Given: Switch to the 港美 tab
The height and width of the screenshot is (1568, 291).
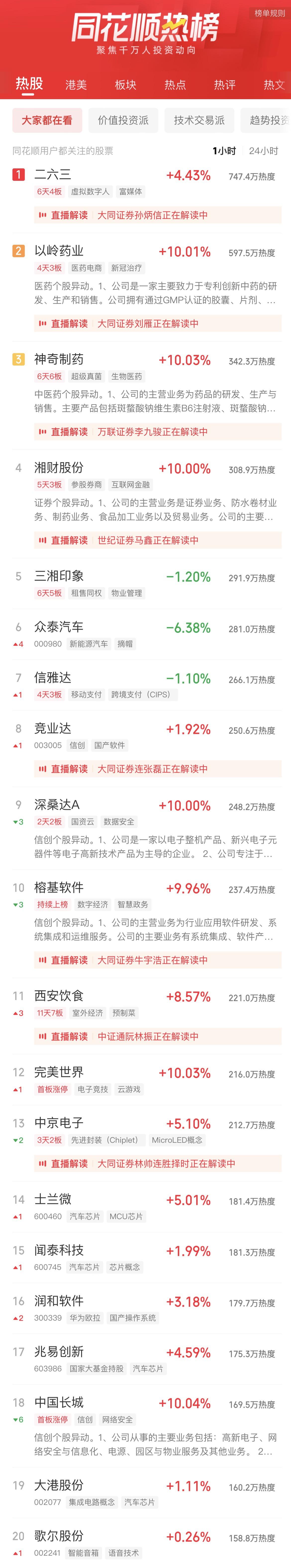Looking at the screenshot, I should pos(76,85).
